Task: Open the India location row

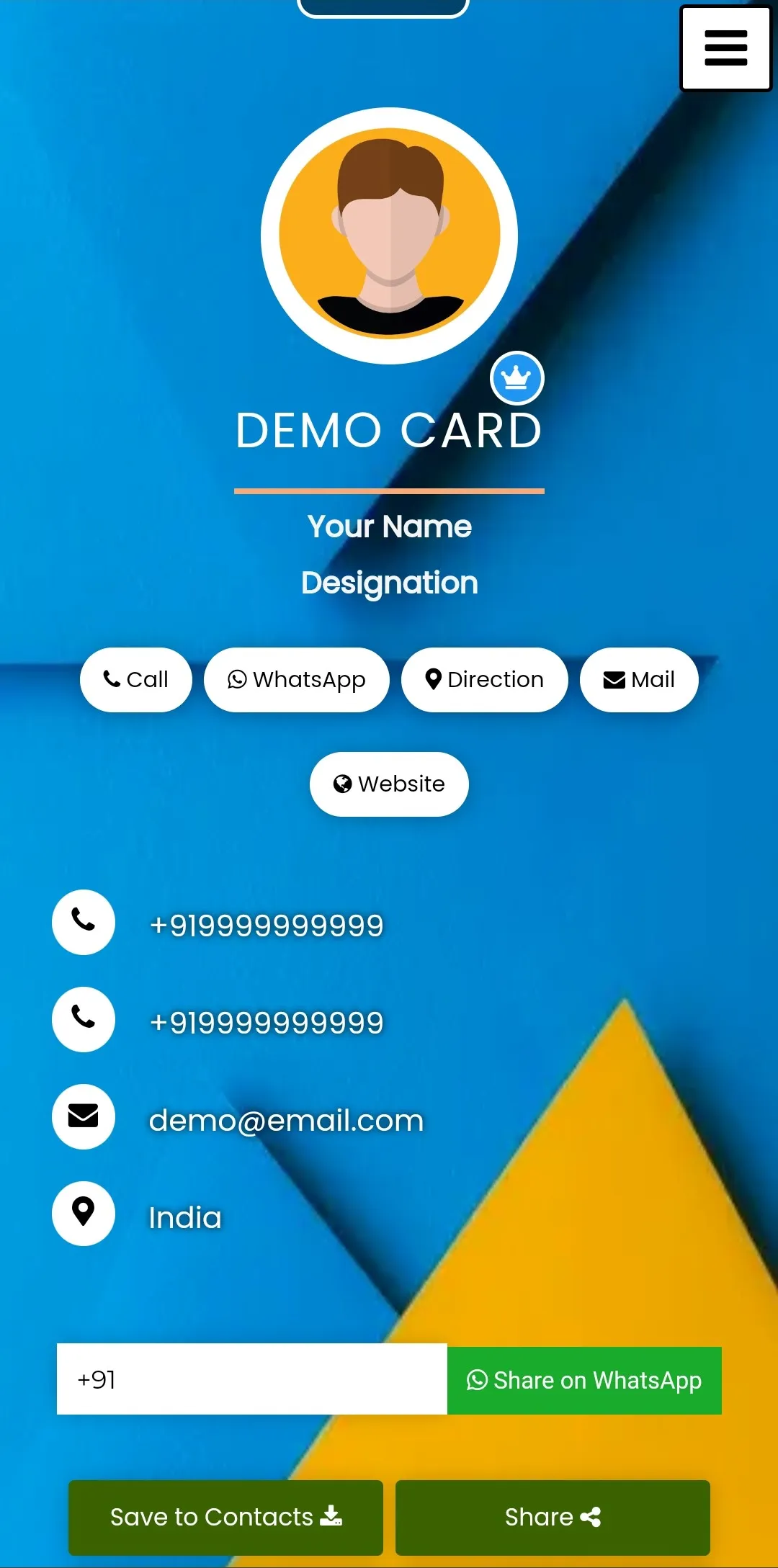Action: [x=185, y=1217]
